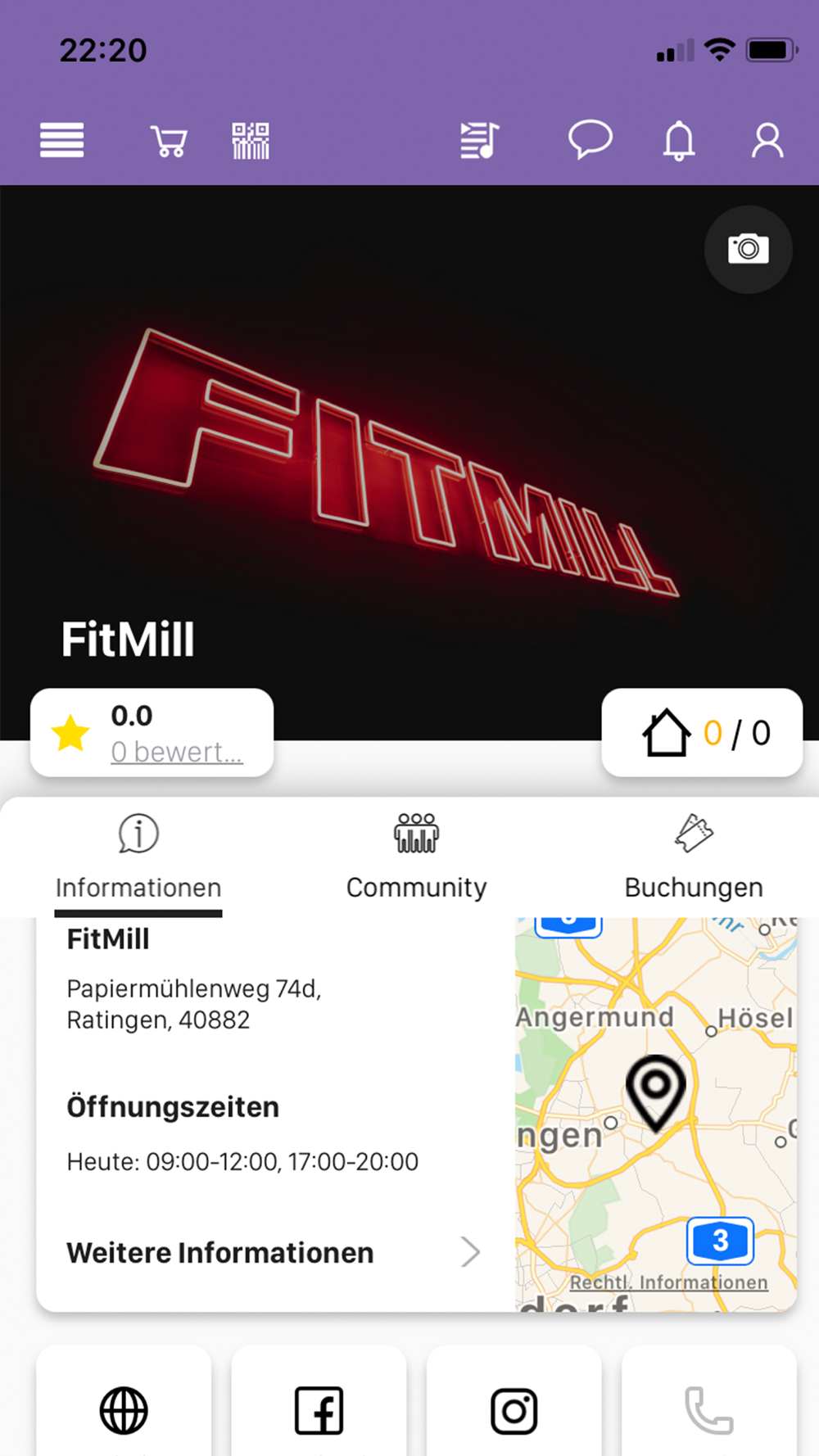Open Rechtl. Informationen on the map
Image resolution: width=819 pixels, height=1456 pixels.
[x=668, y=1282]
